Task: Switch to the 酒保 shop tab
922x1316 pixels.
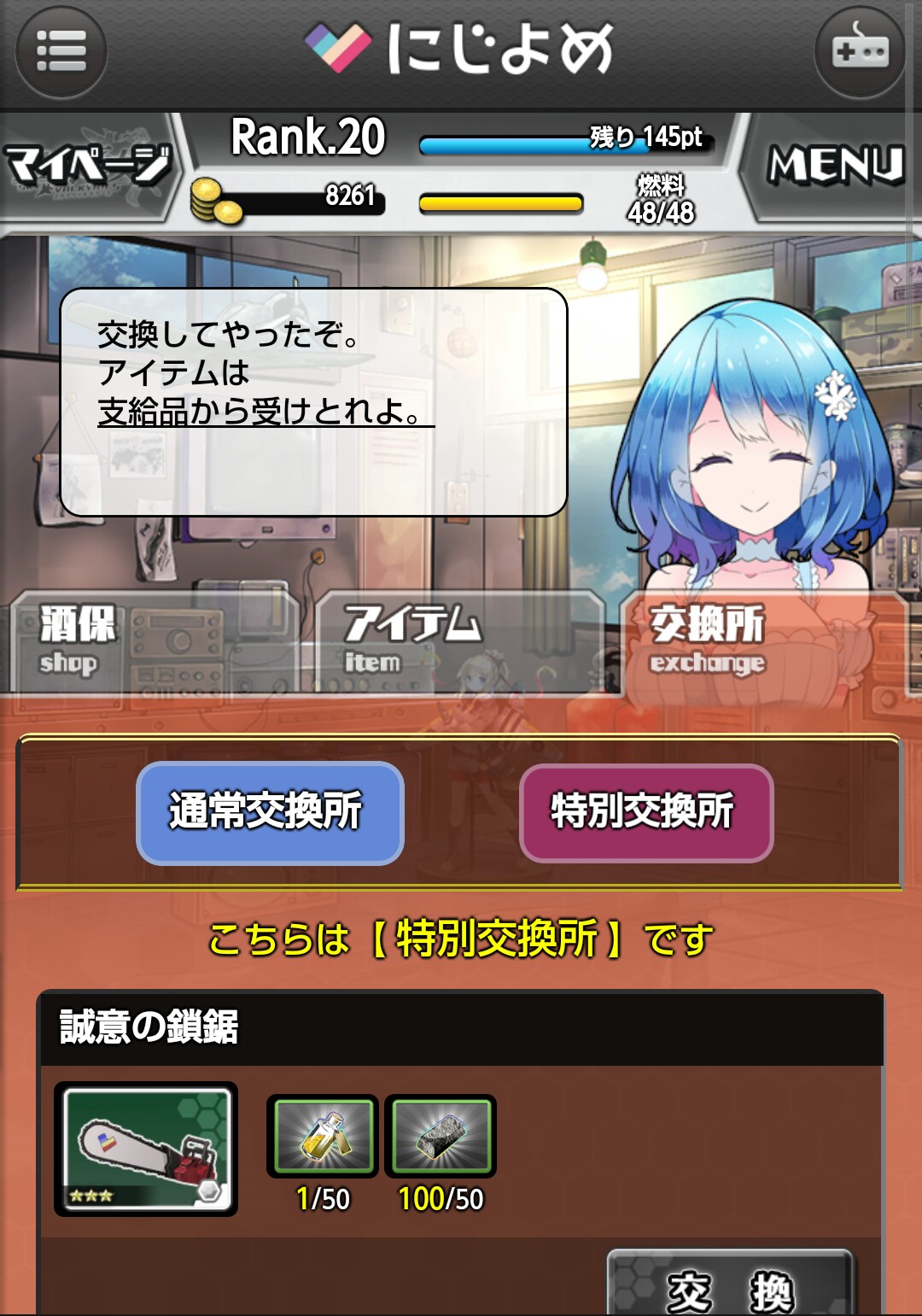Action: (154, 642)
